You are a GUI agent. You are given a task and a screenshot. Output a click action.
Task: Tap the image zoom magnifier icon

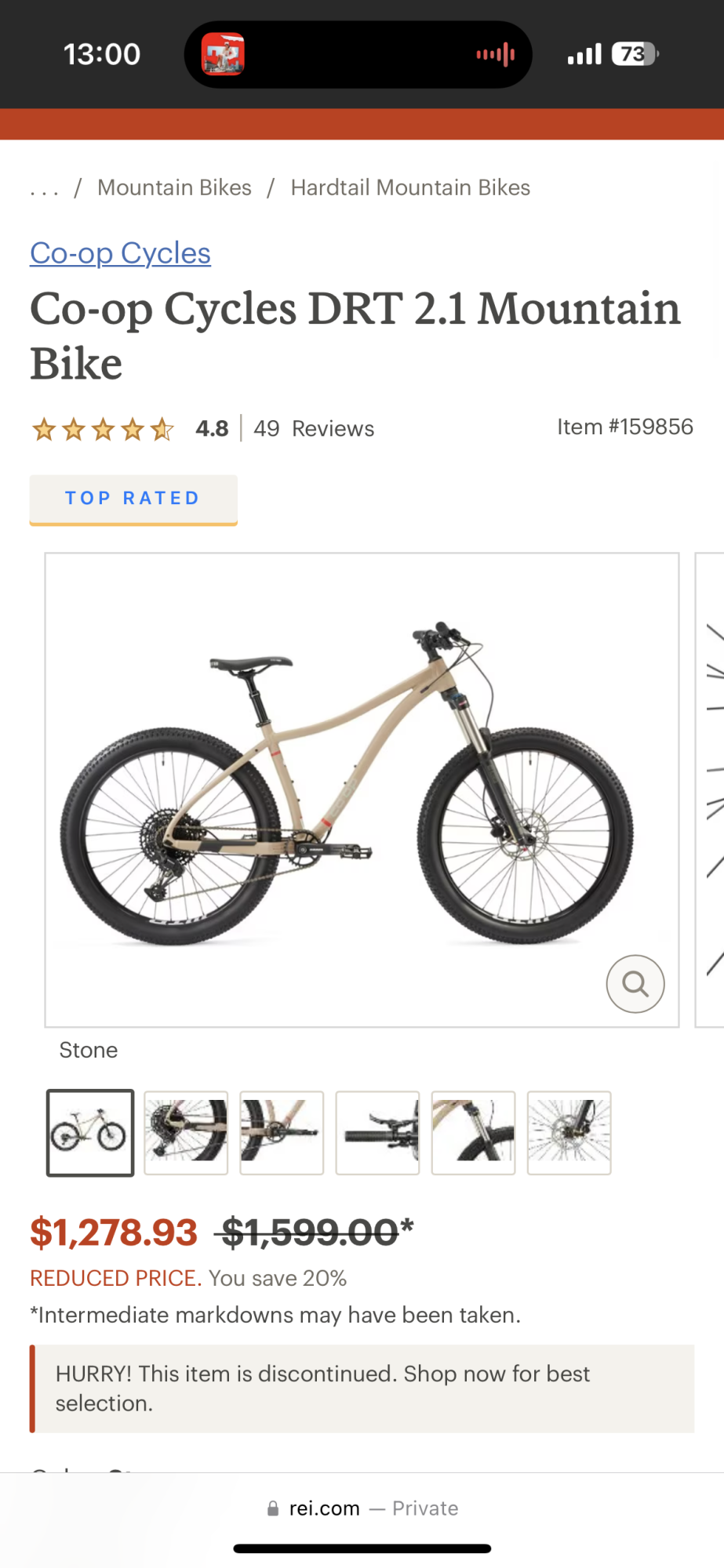(635, 984)
